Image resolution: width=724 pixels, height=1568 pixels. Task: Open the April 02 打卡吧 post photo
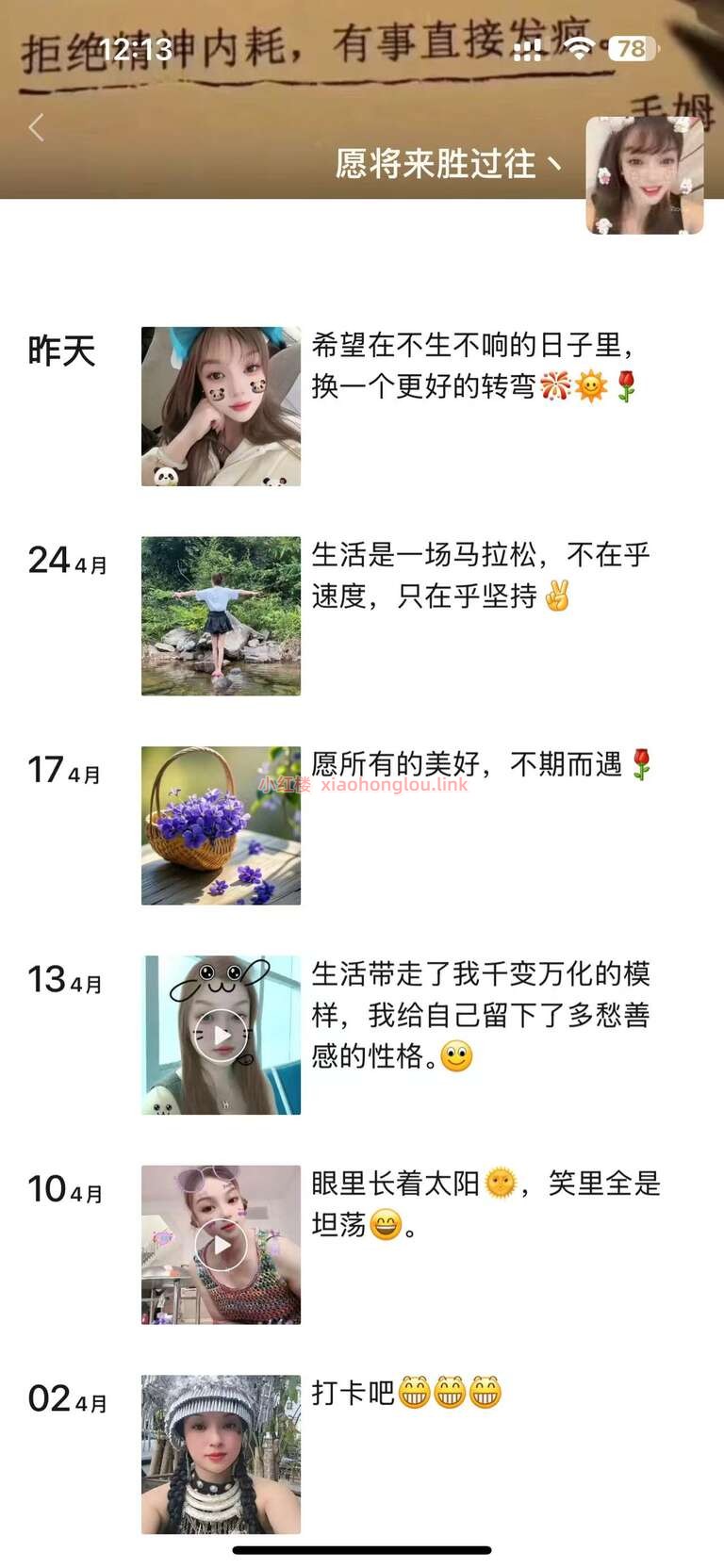[221, 1453]
